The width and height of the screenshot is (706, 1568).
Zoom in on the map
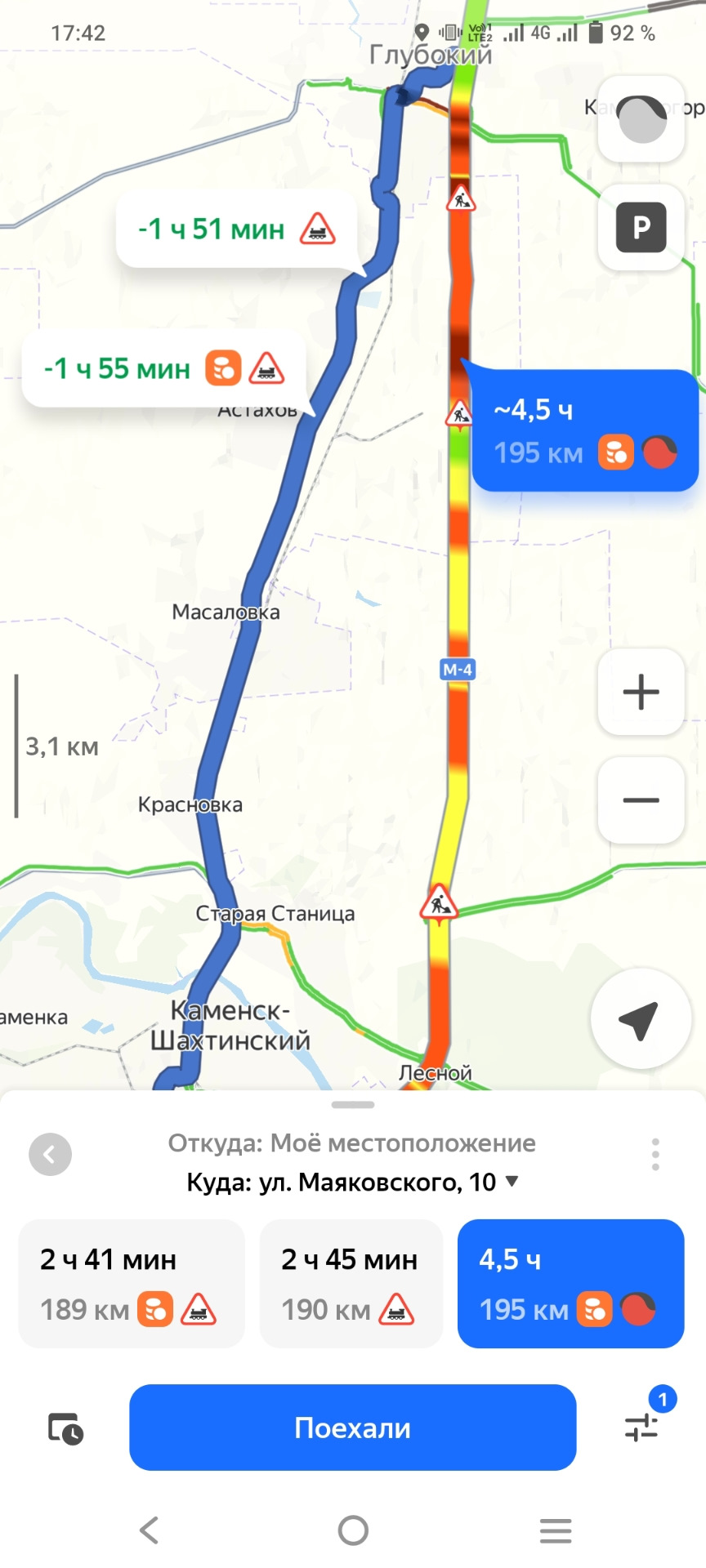[x=641, y=692]
